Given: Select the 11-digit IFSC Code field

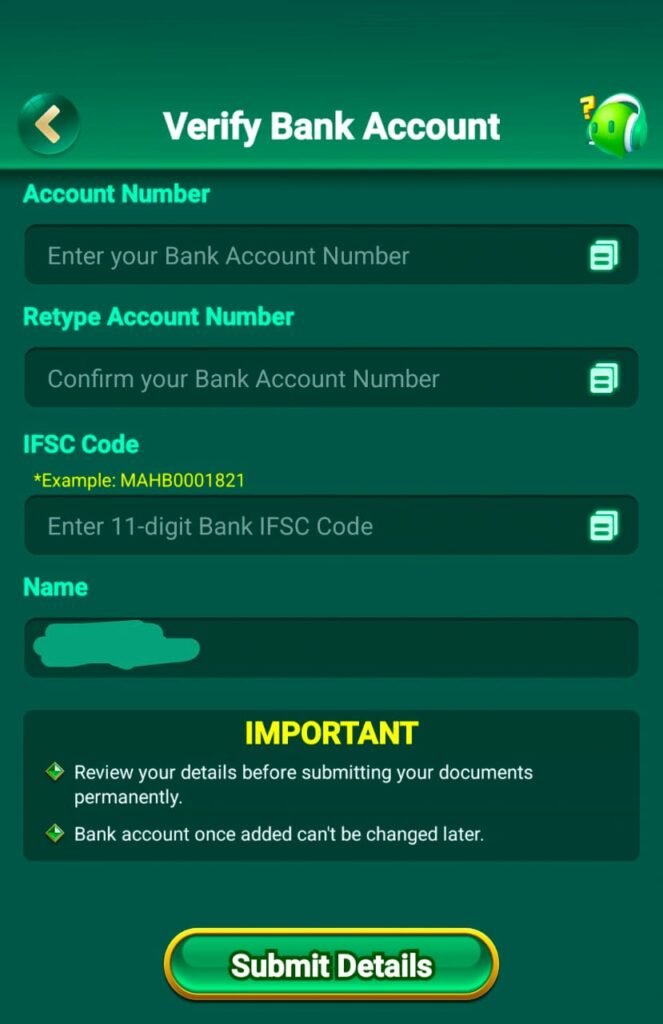Looking at the screenshot, I should pyautogui.click(x=300, y=526).
